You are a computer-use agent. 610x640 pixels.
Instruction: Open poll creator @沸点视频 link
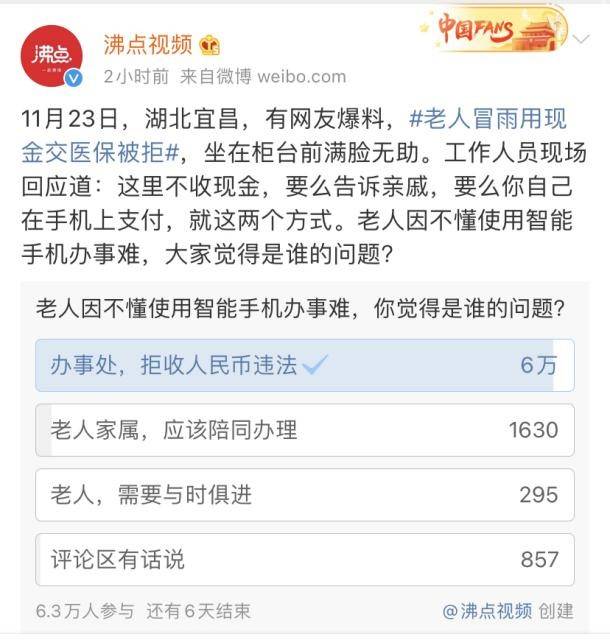point(488,610)
